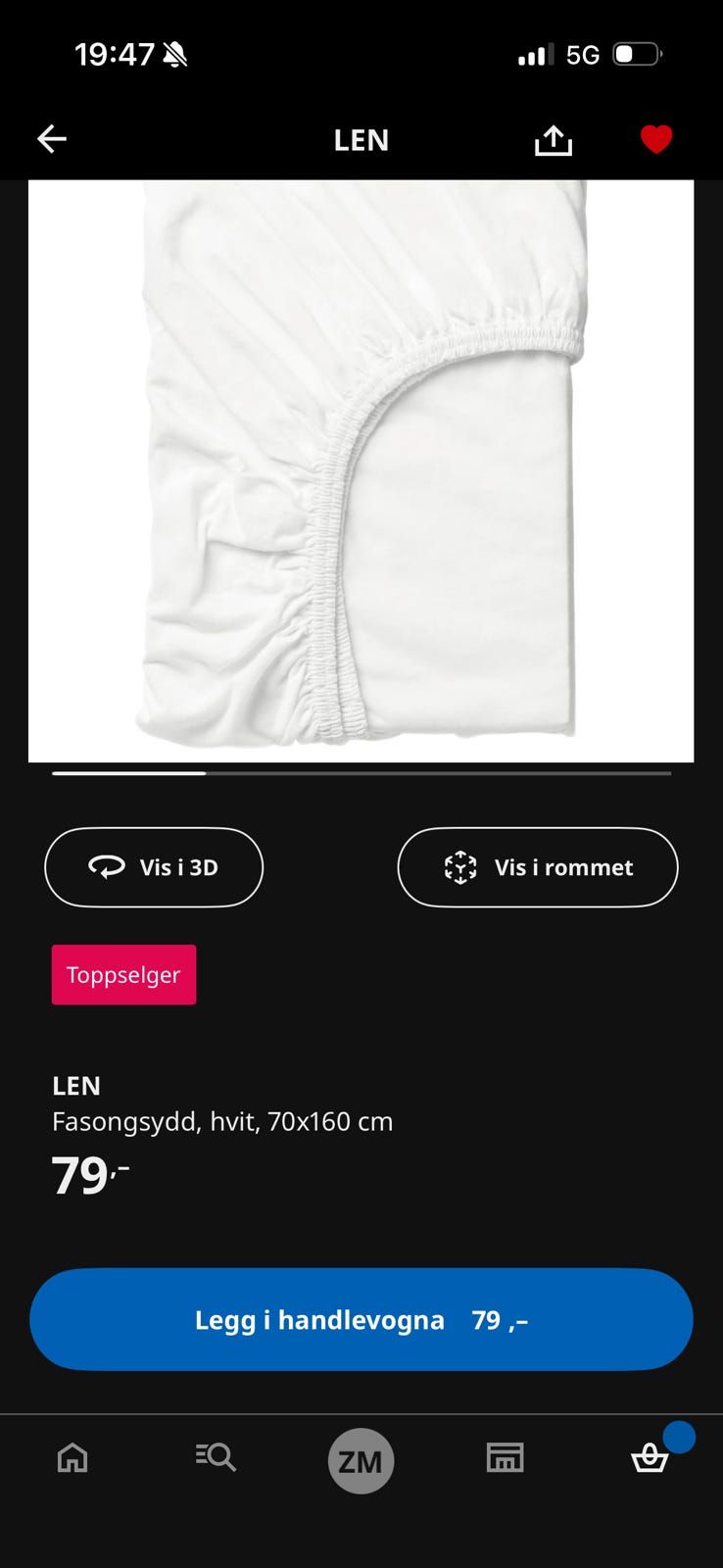This screenshot has width=723, height=1568.
Task: Open the shopping basket tab
Action: point(650,1458)
